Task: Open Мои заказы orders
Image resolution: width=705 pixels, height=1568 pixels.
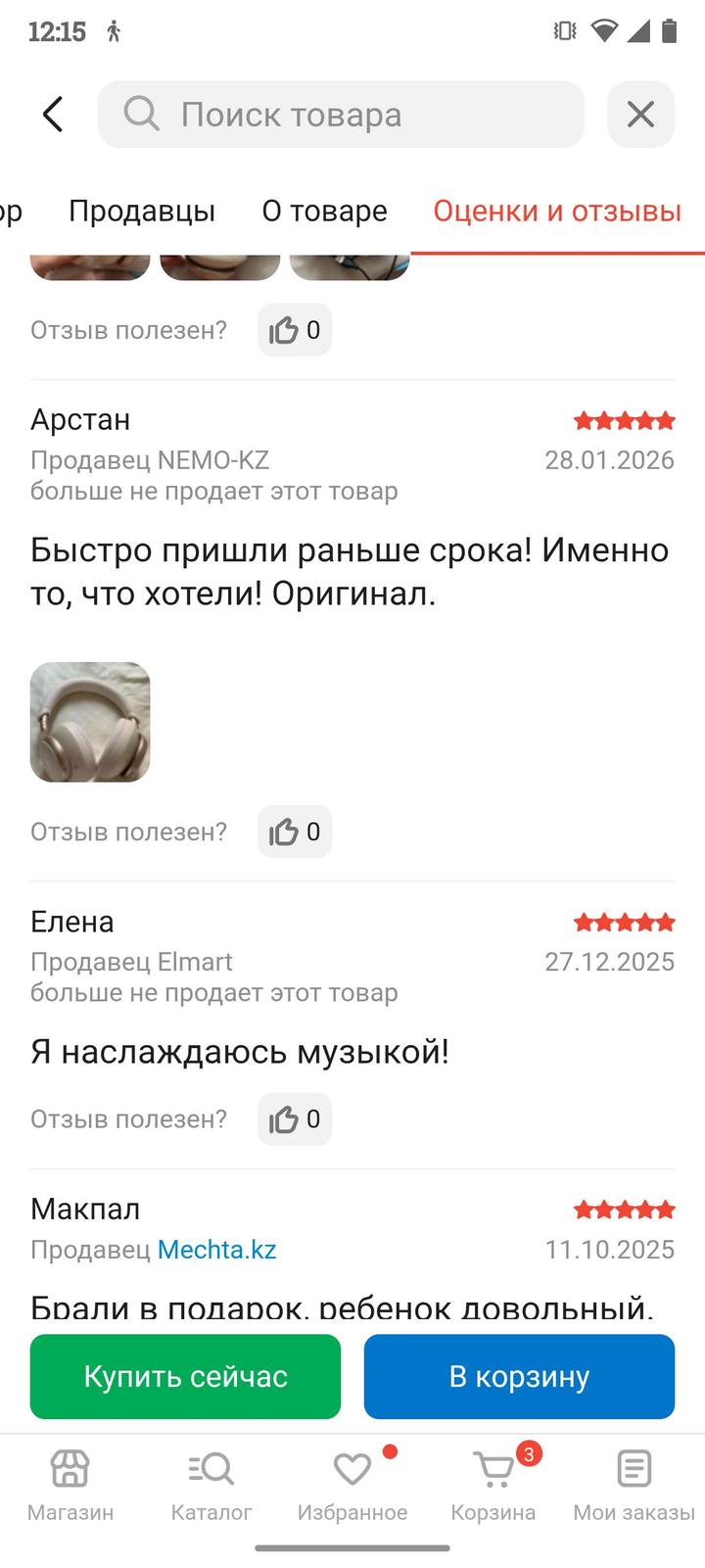Action: point(634,1486)
